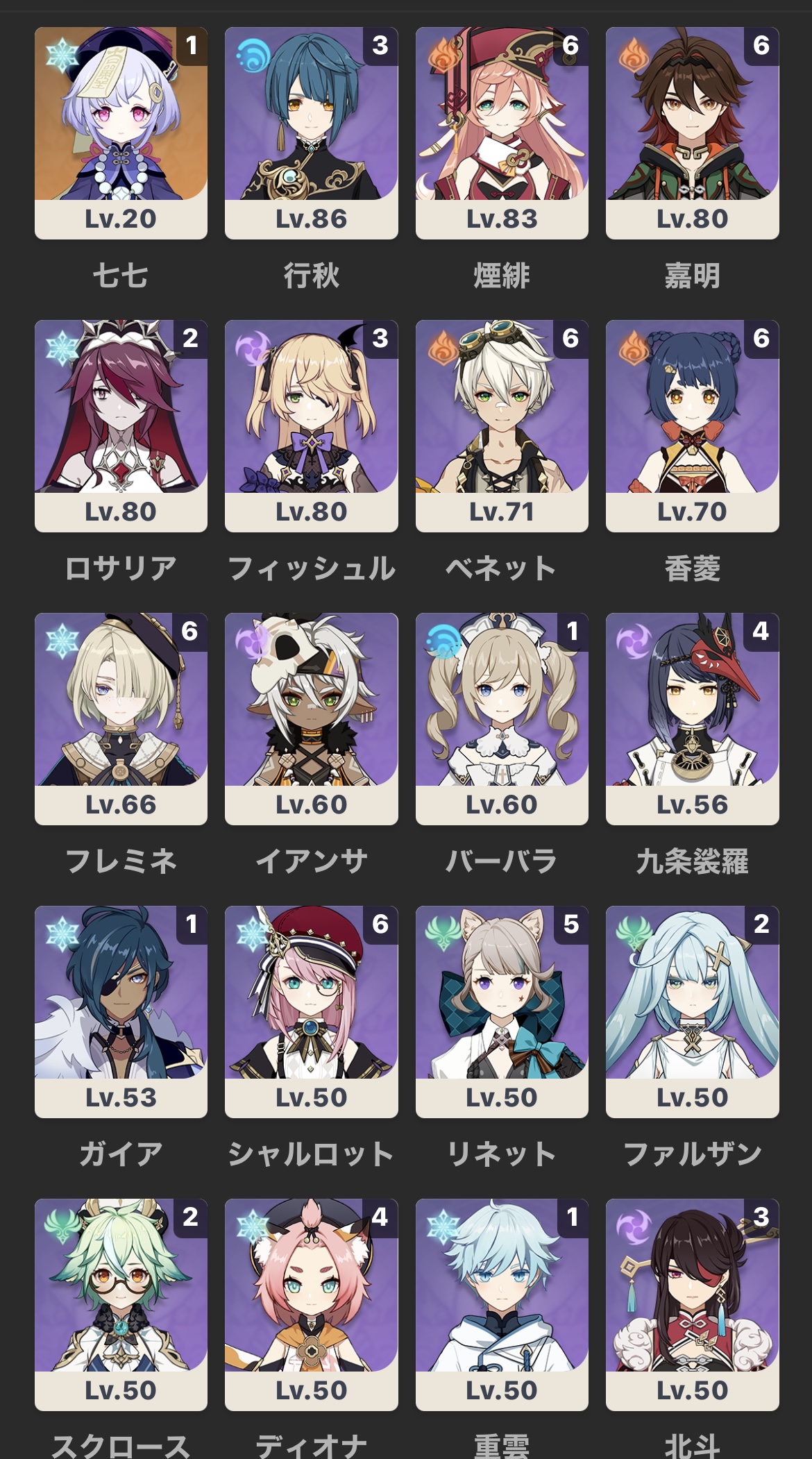This screenshot has width=812, height=1459.
Task: Select the シャルロット character card
Action: tap(311, 1011)
